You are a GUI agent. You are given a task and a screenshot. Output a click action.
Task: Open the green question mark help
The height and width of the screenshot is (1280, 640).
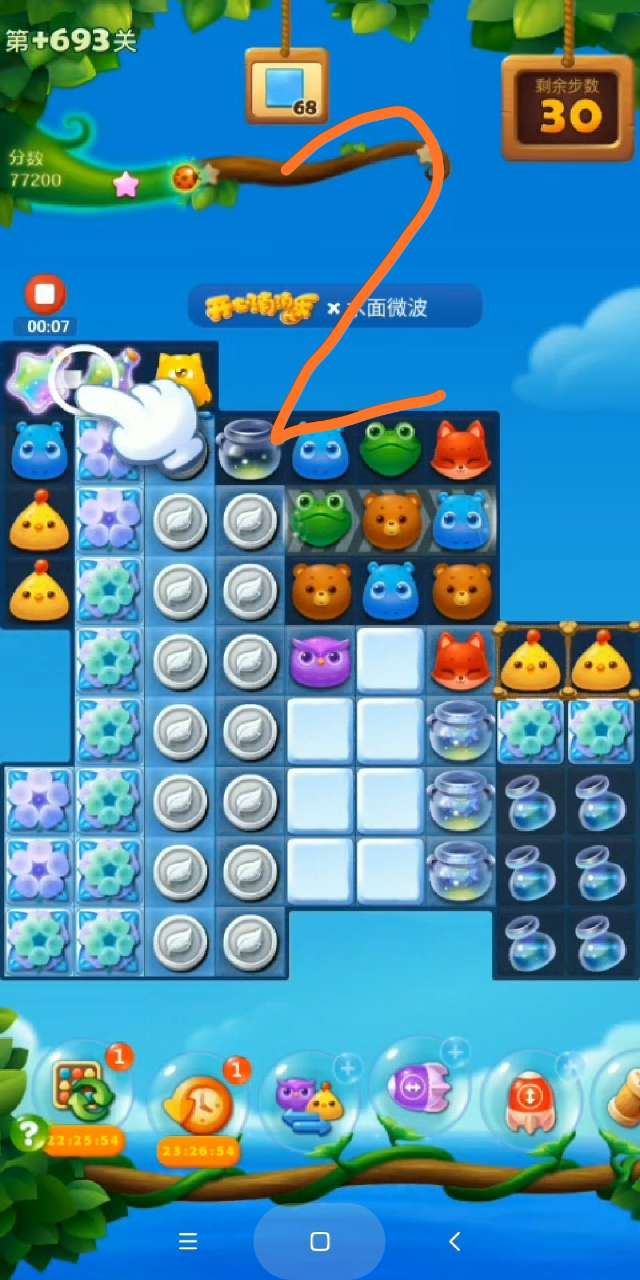tap(29, 1133)
